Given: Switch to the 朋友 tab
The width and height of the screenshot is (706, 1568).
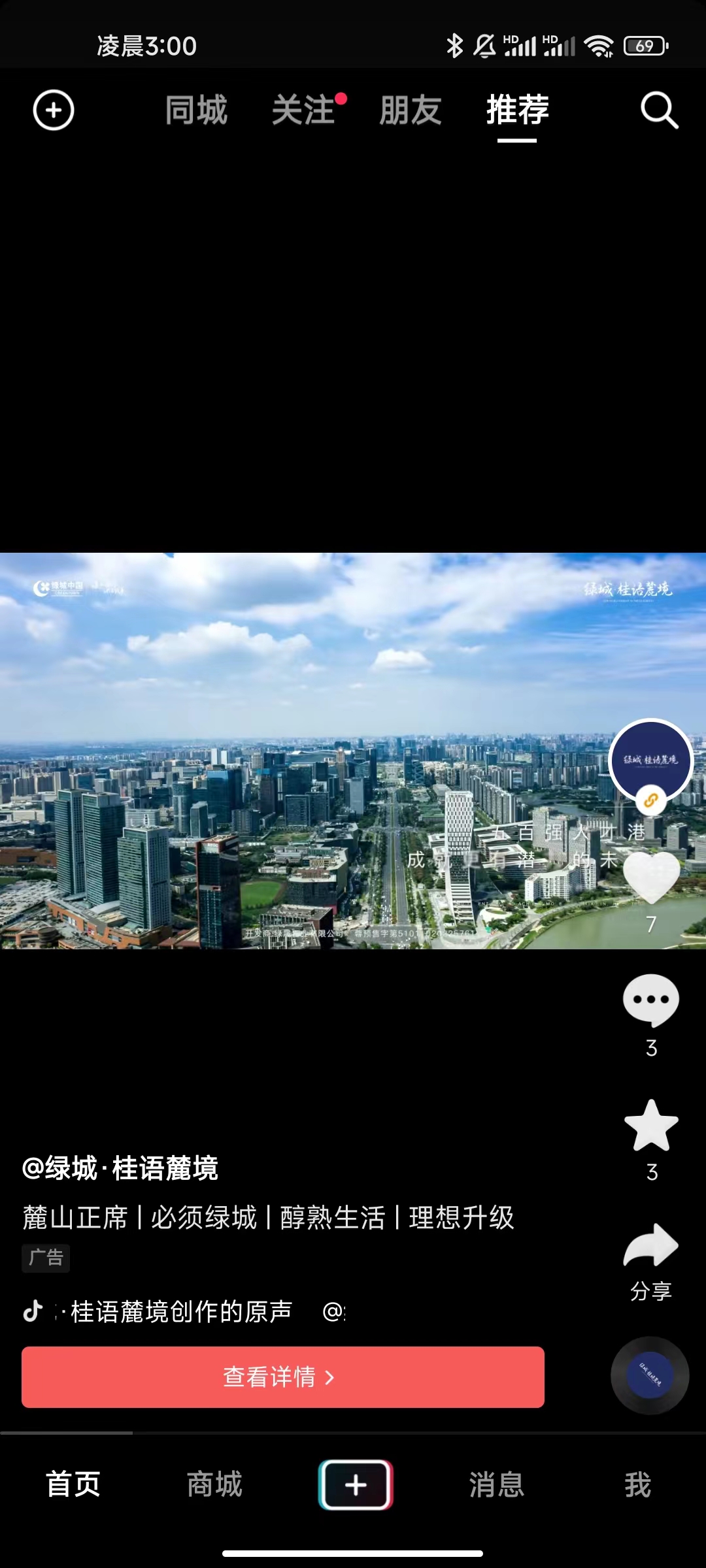Looking at the screenshot, I should 411,110.
